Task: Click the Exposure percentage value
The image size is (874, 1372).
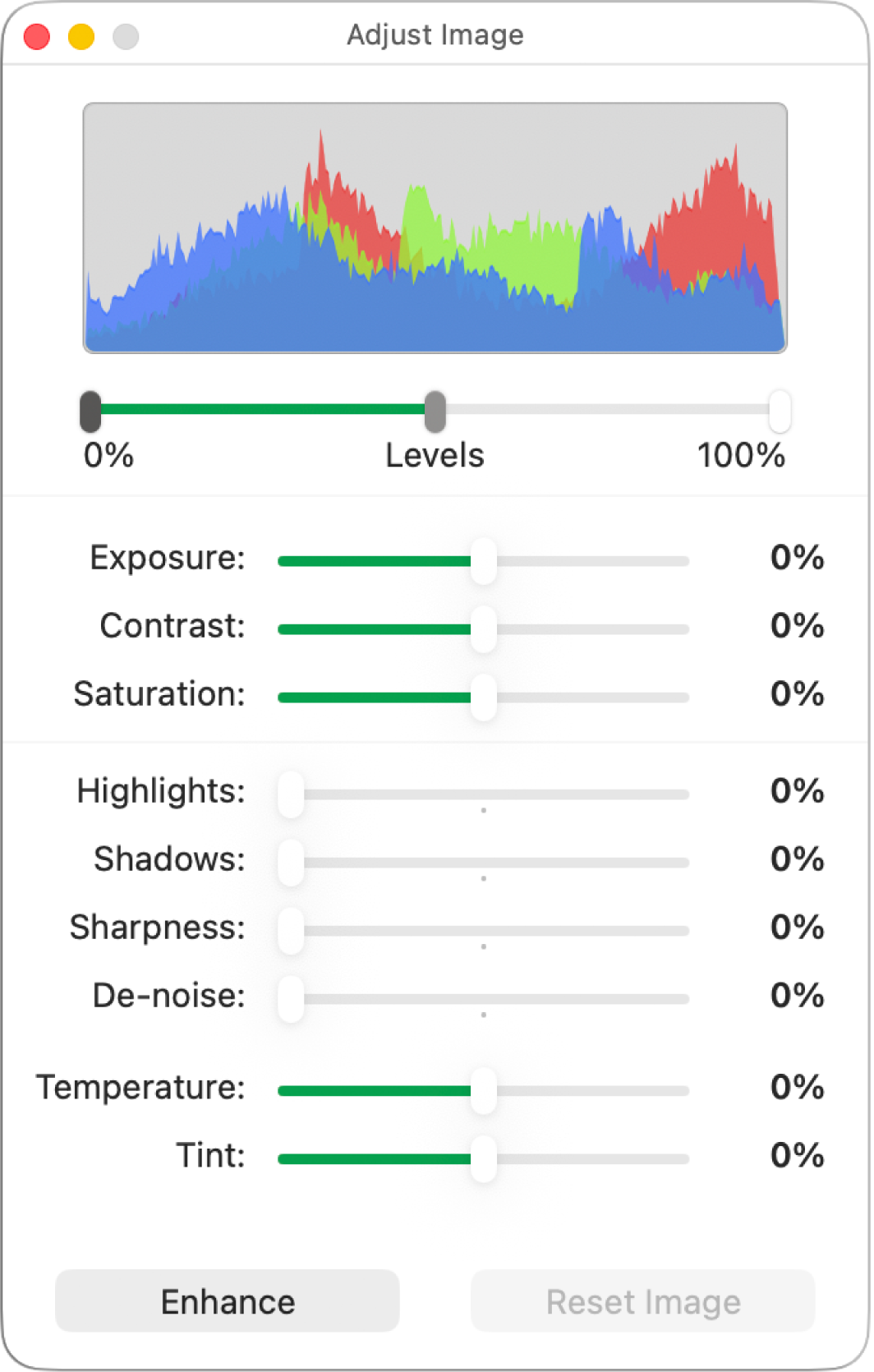Action: (798, 559)
